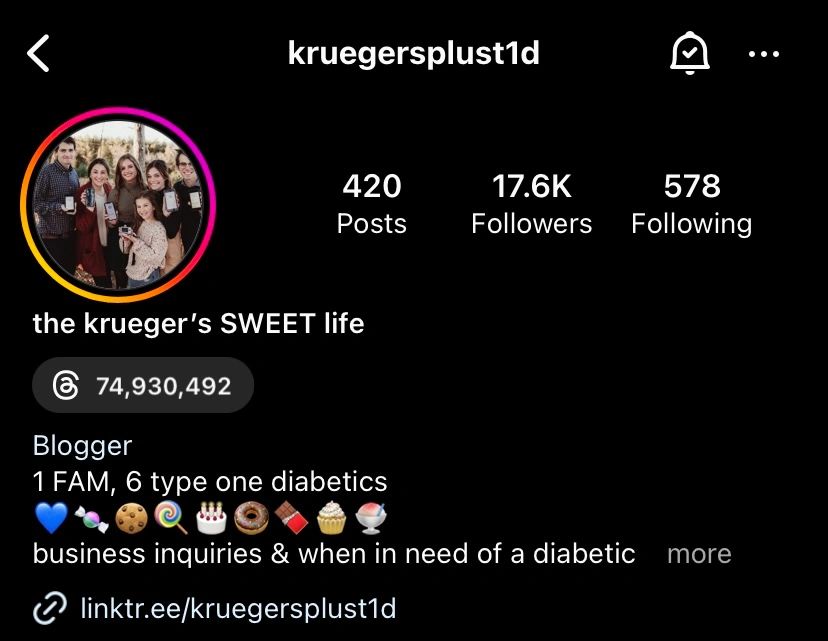Open the notification bell settings
Viewport: 828px width, 641px height.
click(x=689, y=53)
